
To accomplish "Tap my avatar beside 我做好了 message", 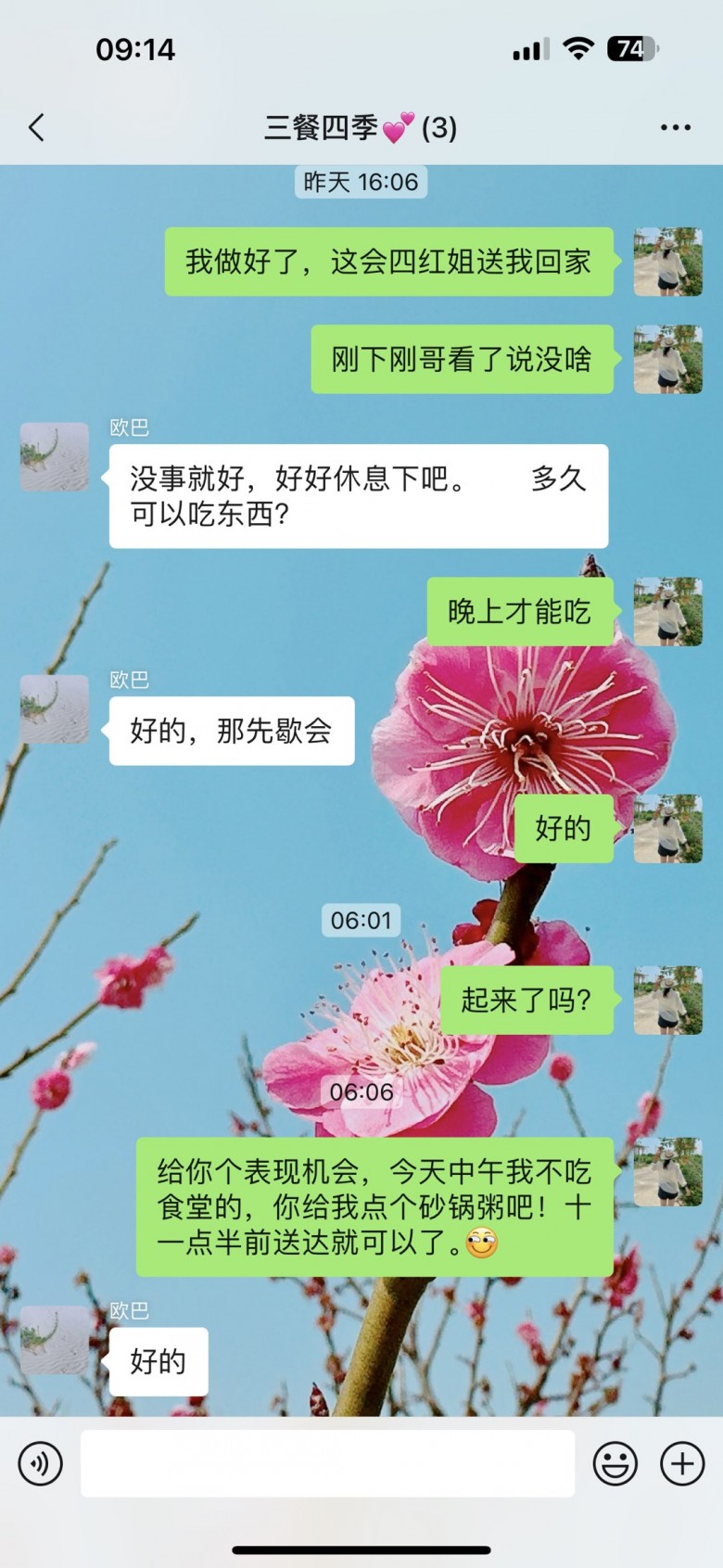I will coord(667,262).
